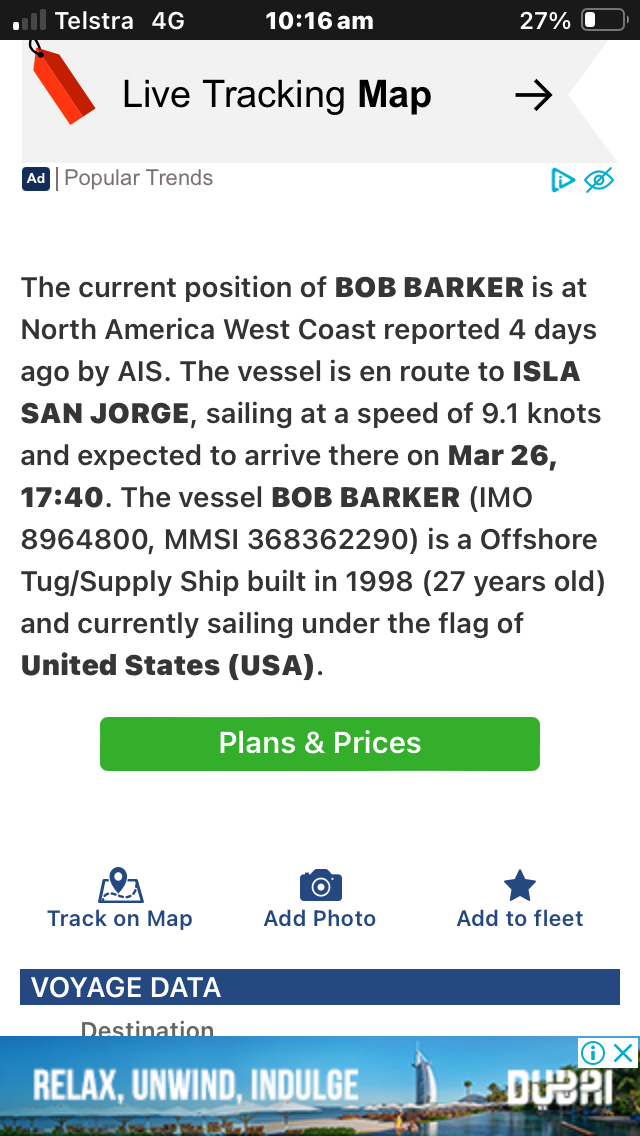Add a photo of the vessel
Screen dimensions: 640x1136
[x=320, y=900]
